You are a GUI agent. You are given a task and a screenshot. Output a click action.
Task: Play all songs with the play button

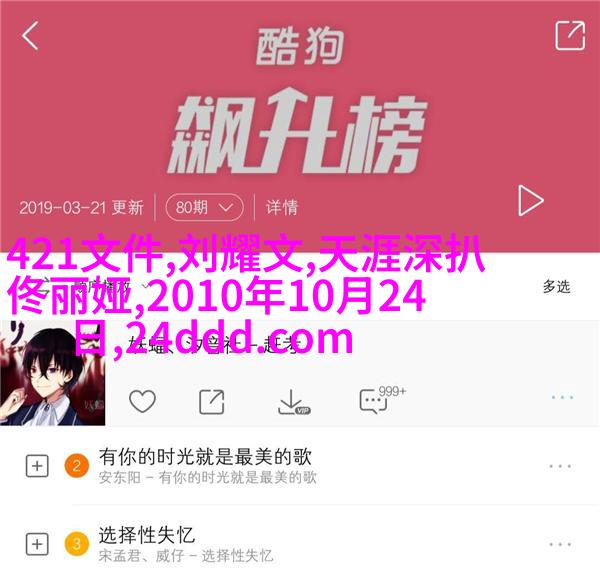click(529, 203)
